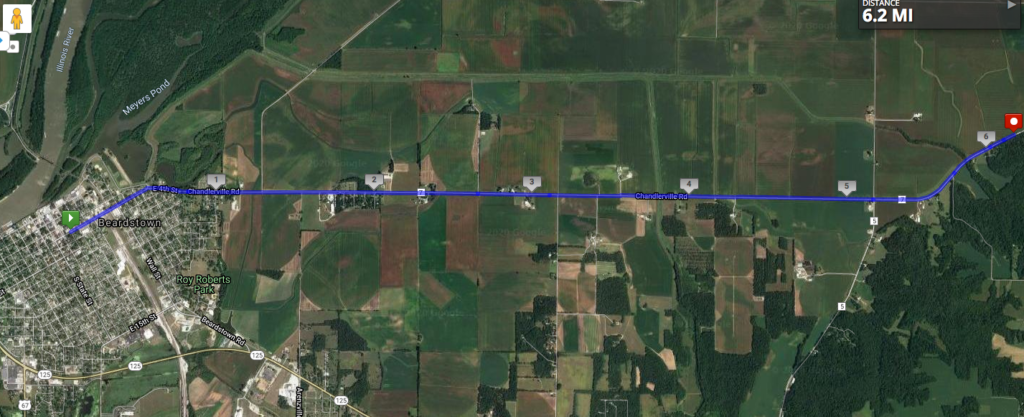Select mile marker 4 on route
Viewport: 1024px width, 417px height.
(x=688, y=184)
